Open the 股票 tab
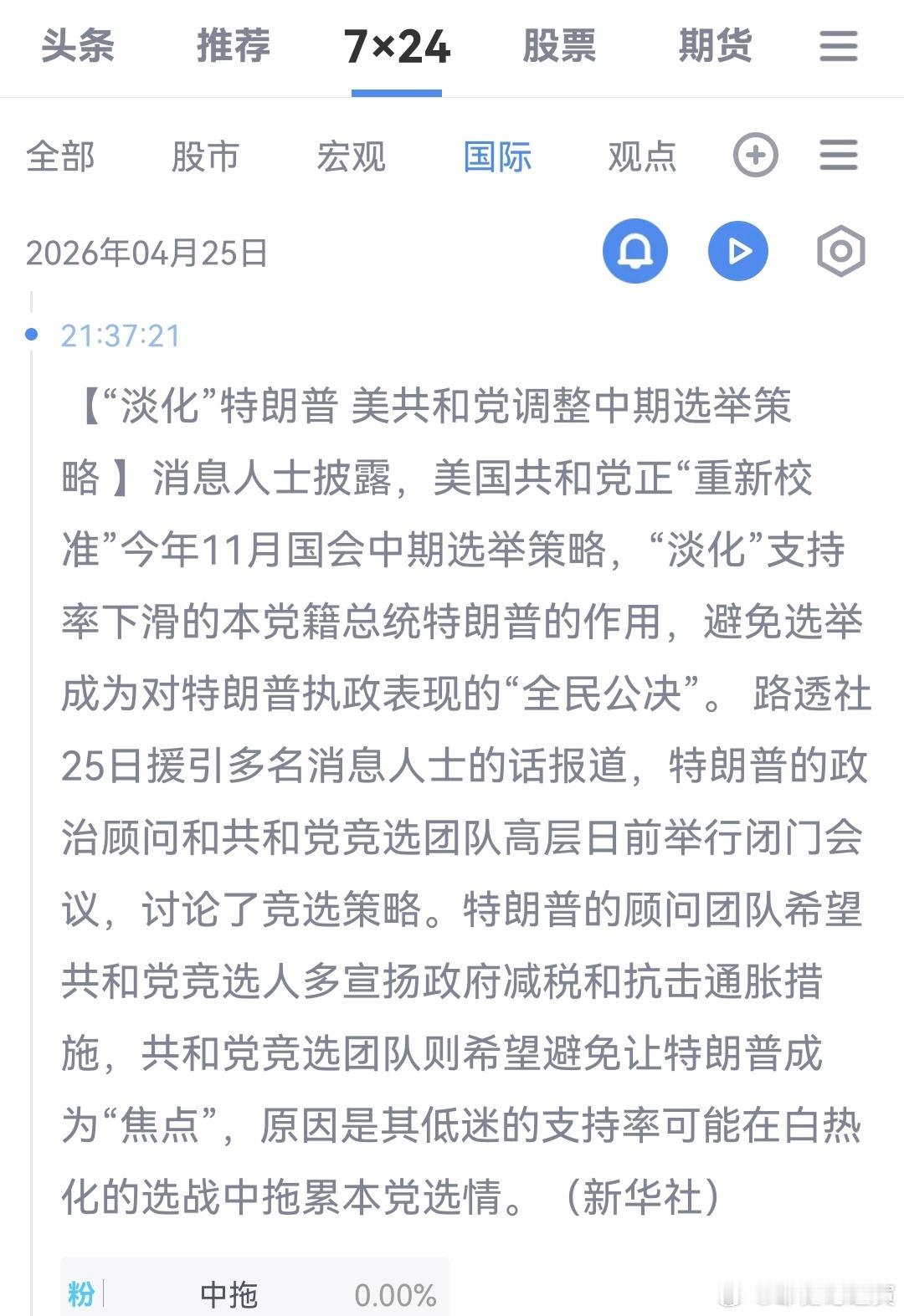This screenshot has width=904, height=1316. 560,48
